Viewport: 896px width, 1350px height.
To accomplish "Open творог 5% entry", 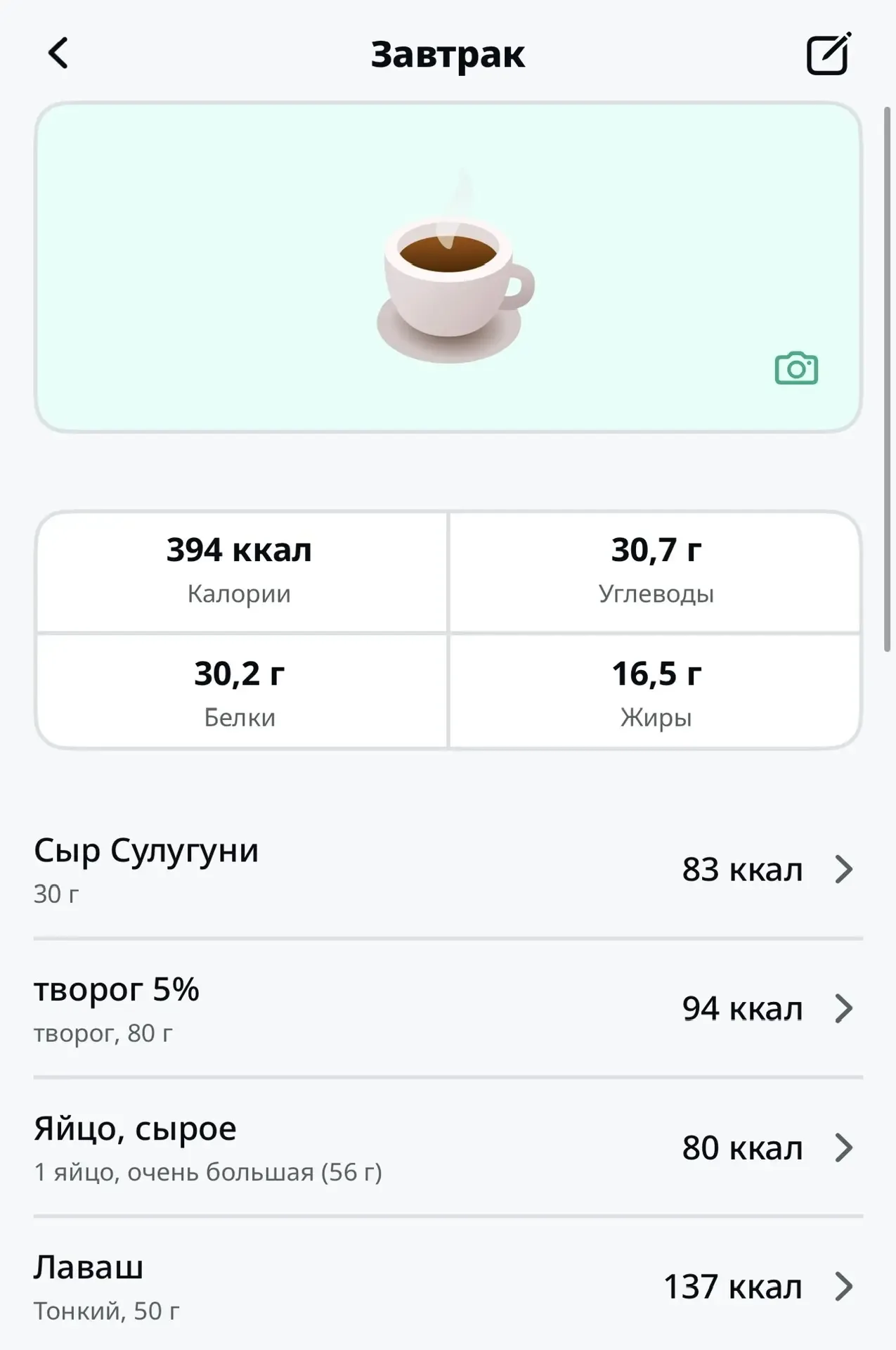I will point(448,1009).
